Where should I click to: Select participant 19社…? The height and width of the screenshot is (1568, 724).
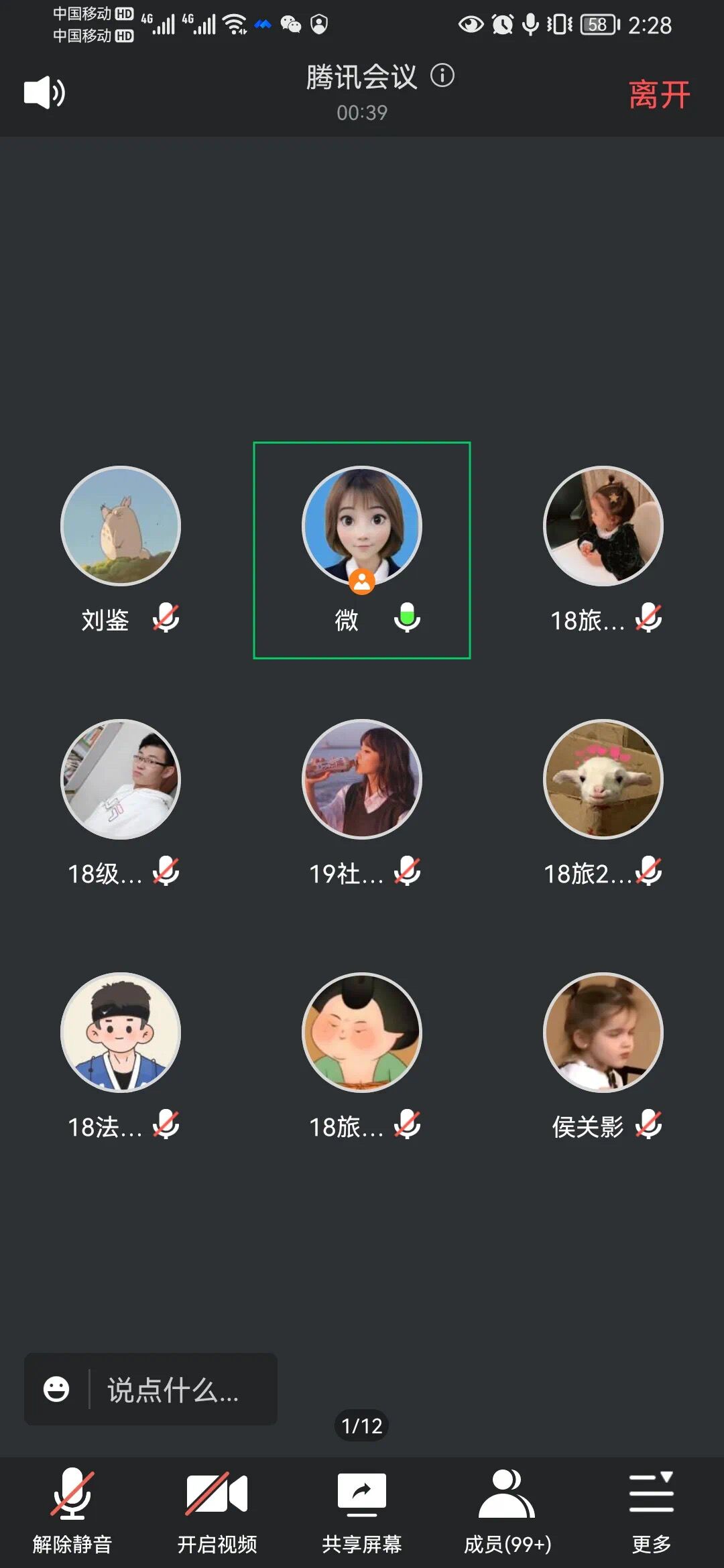tap(362, 780)
